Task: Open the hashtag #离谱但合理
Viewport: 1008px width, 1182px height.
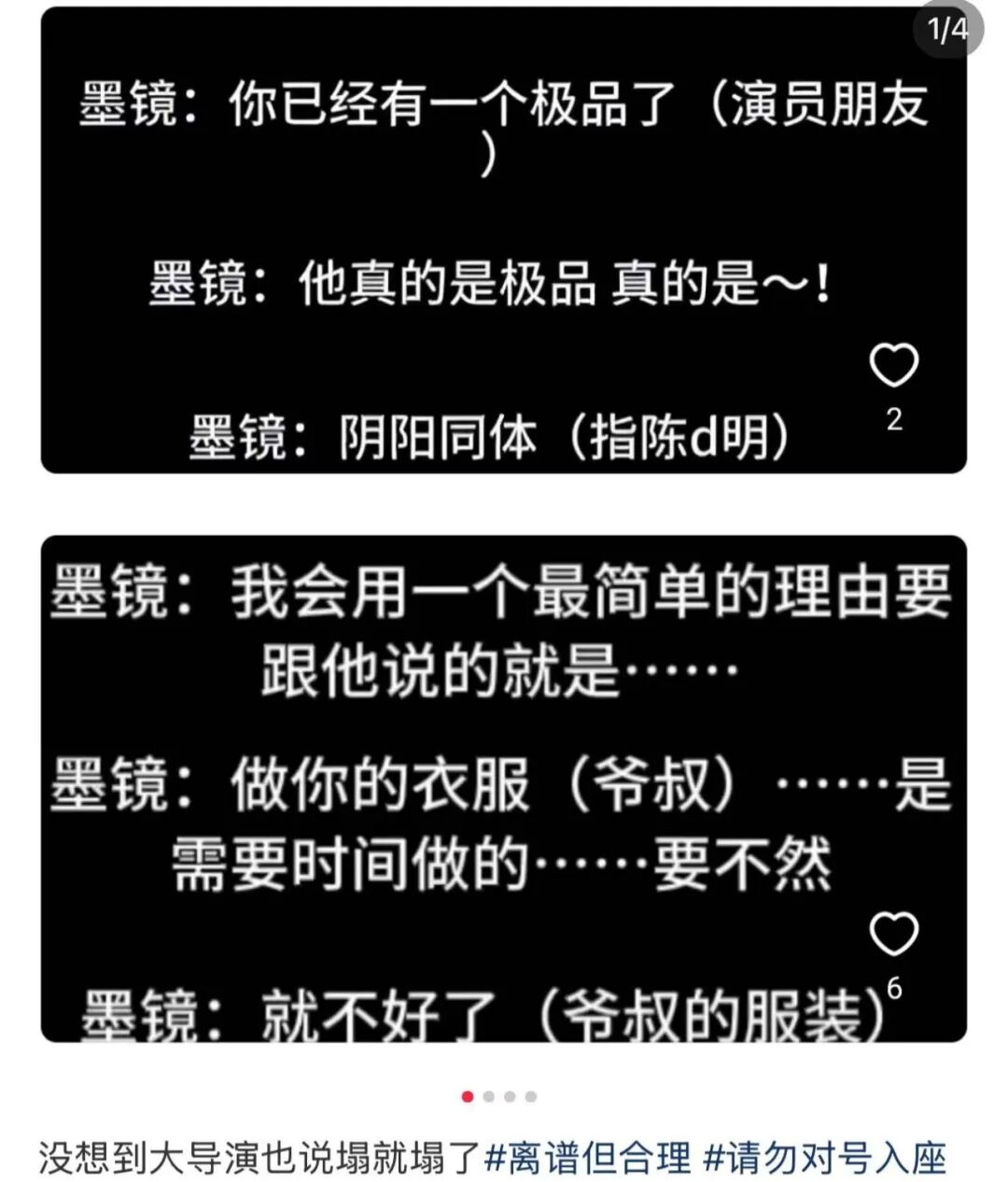Action: coord(588,1158)
